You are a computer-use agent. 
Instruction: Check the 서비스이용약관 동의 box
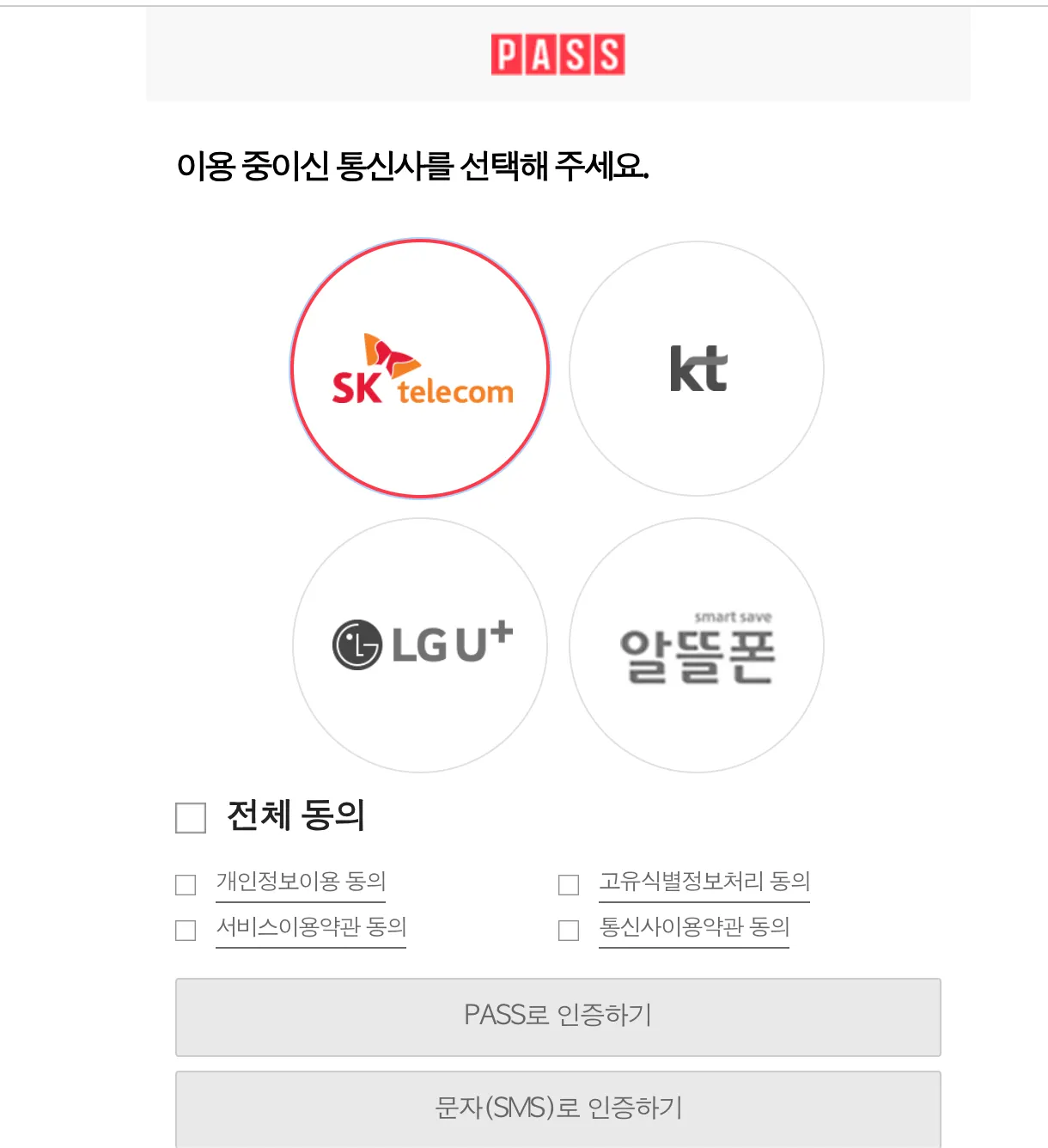(x=186, y=930)
